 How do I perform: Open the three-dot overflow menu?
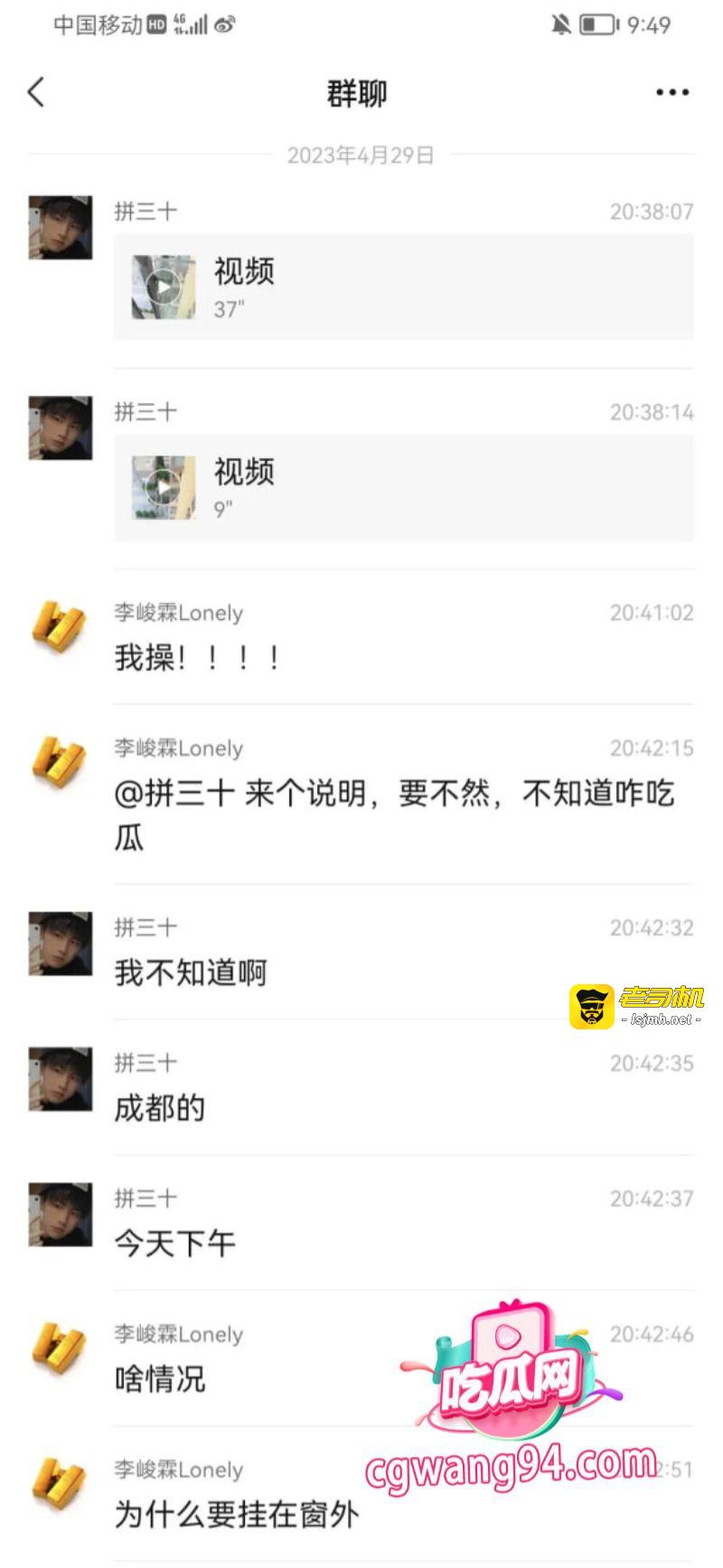[x=672, y=92]
